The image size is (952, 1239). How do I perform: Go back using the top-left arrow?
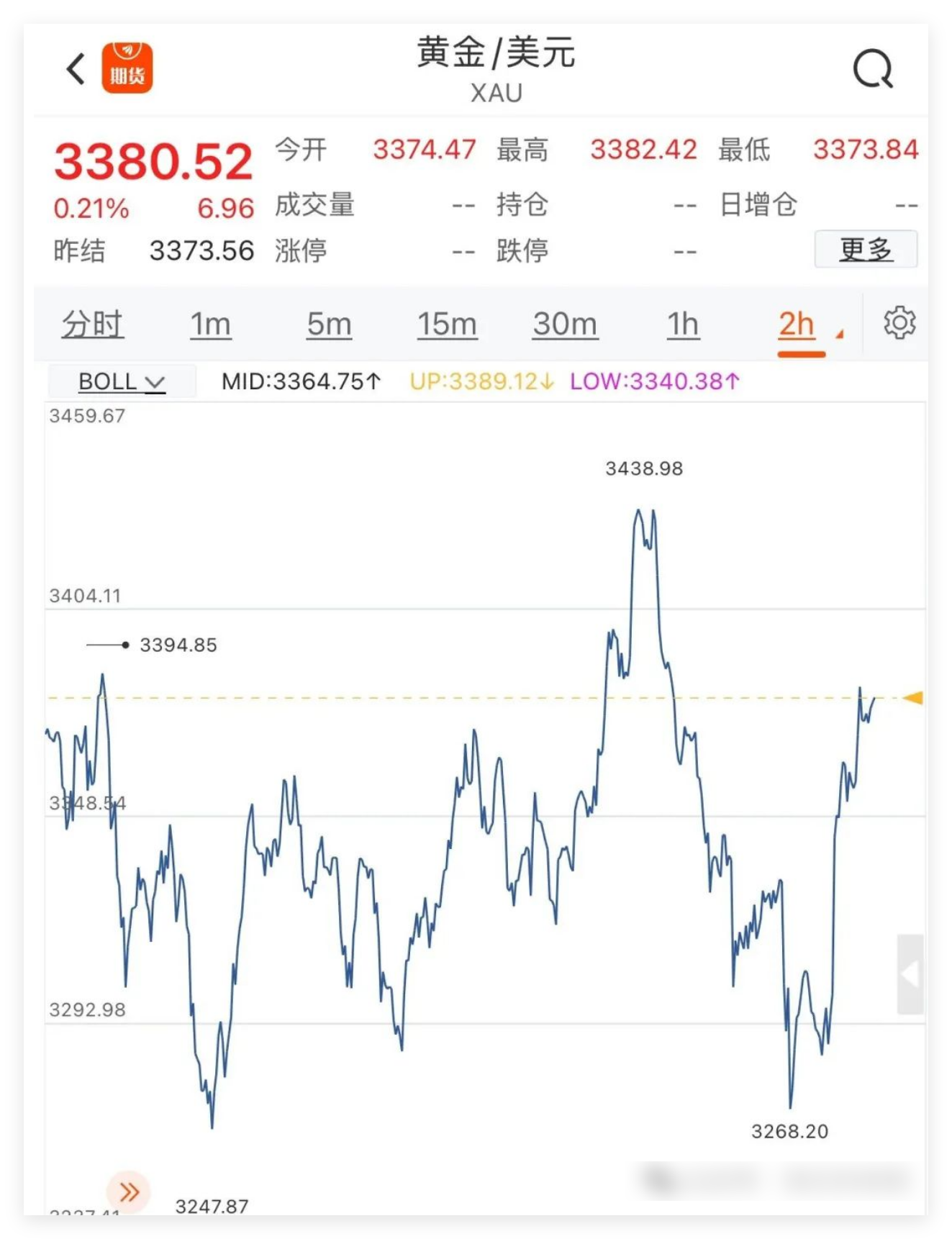click(x=76, y=69)
